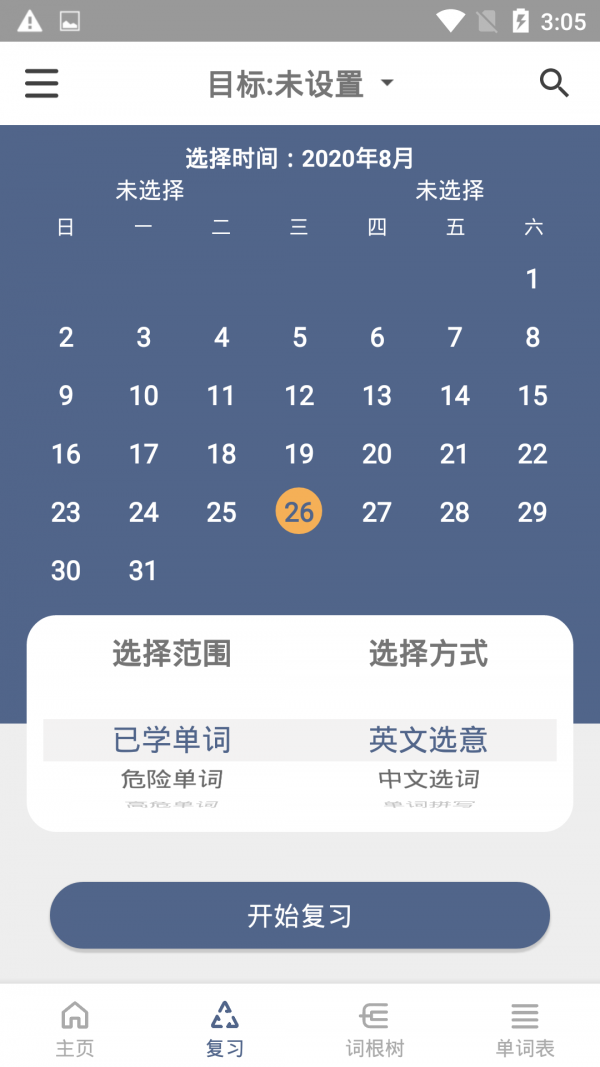600x1067 pixels.
Task: Start review with 开始复习 button
Action: pyautogui.click(x=300, y=915)
